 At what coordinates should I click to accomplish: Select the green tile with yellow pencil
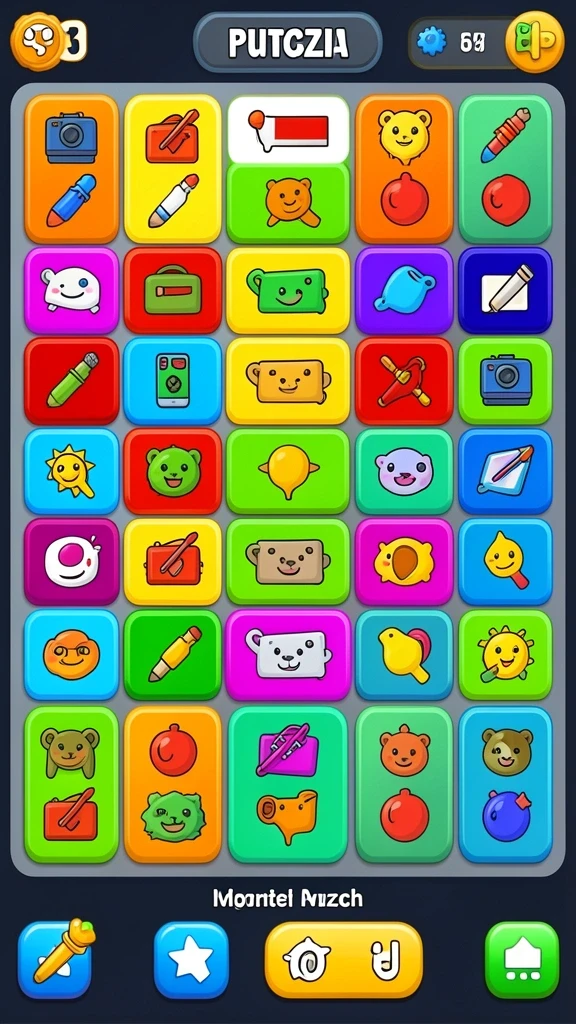click(x=172, y=655)
